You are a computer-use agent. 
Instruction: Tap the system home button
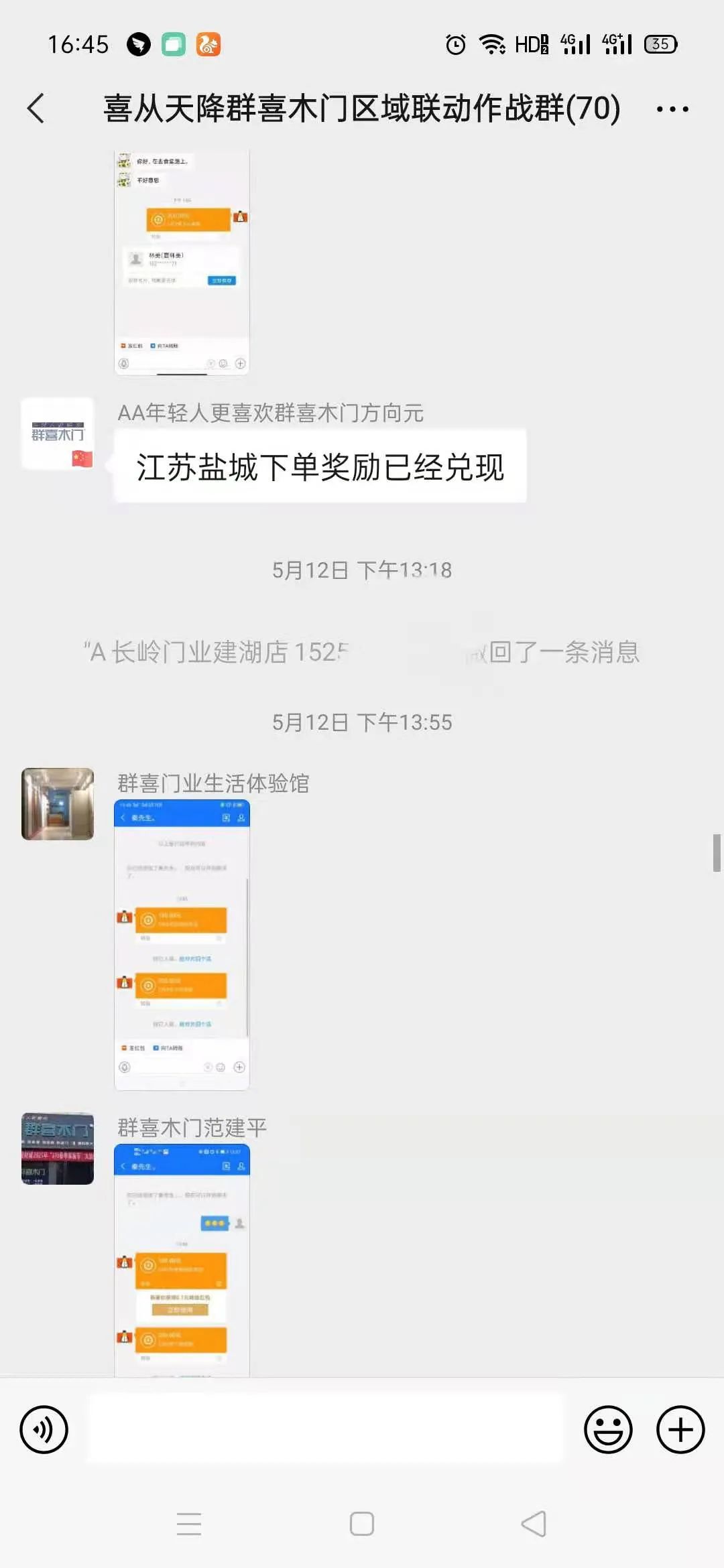pyautogui.click(x=362, y=1524)
